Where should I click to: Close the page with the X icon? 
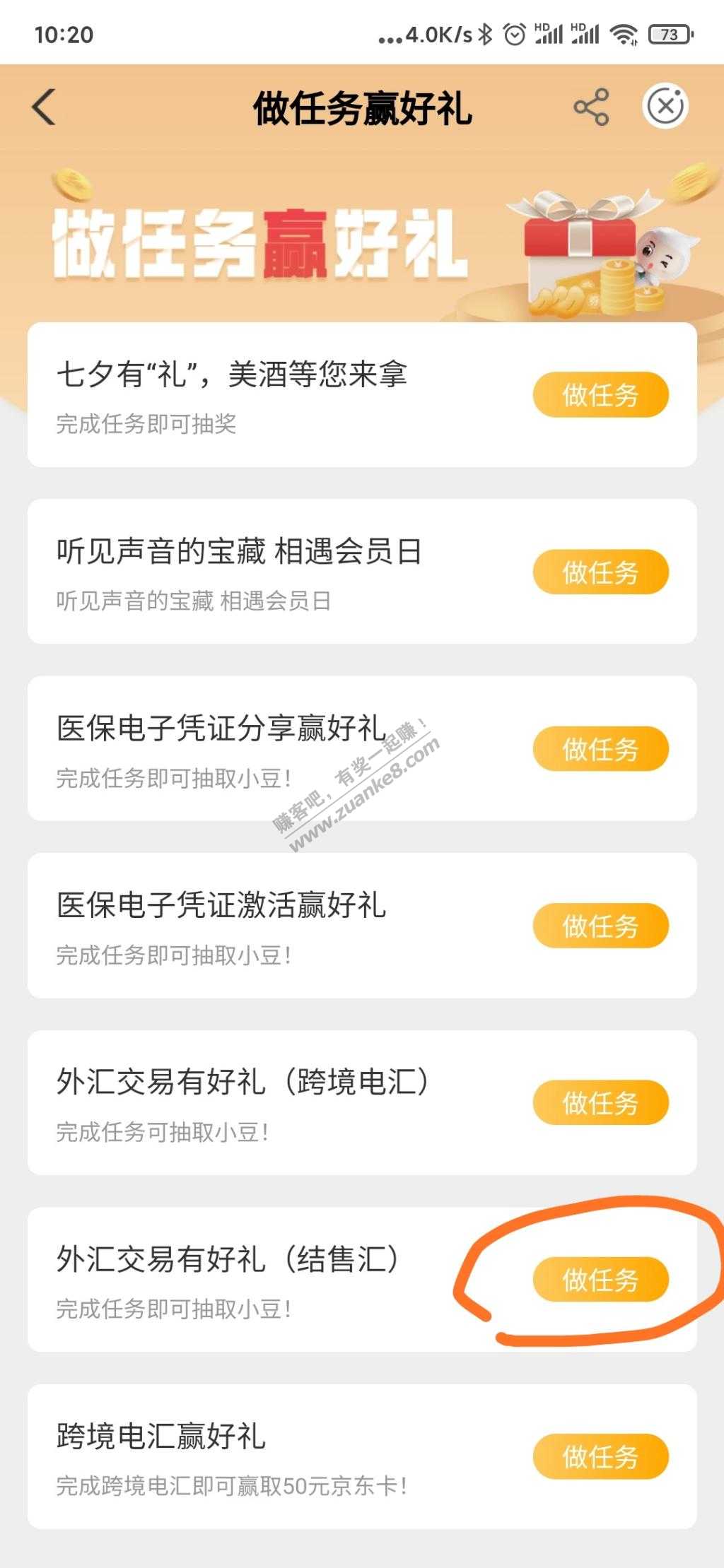(x=665, y=107)
